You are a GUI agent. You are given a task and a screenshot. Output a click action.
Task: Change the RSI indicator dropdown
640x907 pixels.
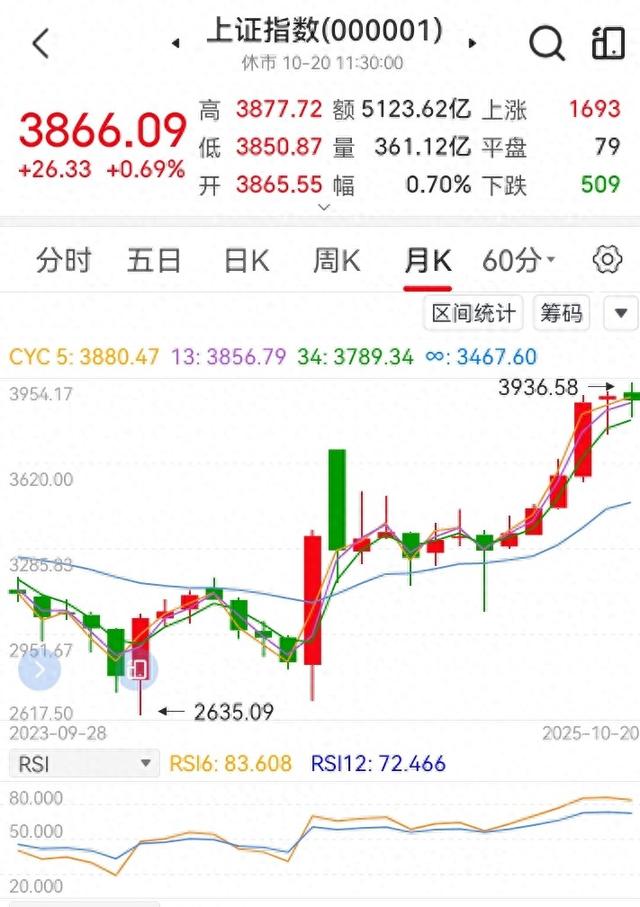(83, 765)
